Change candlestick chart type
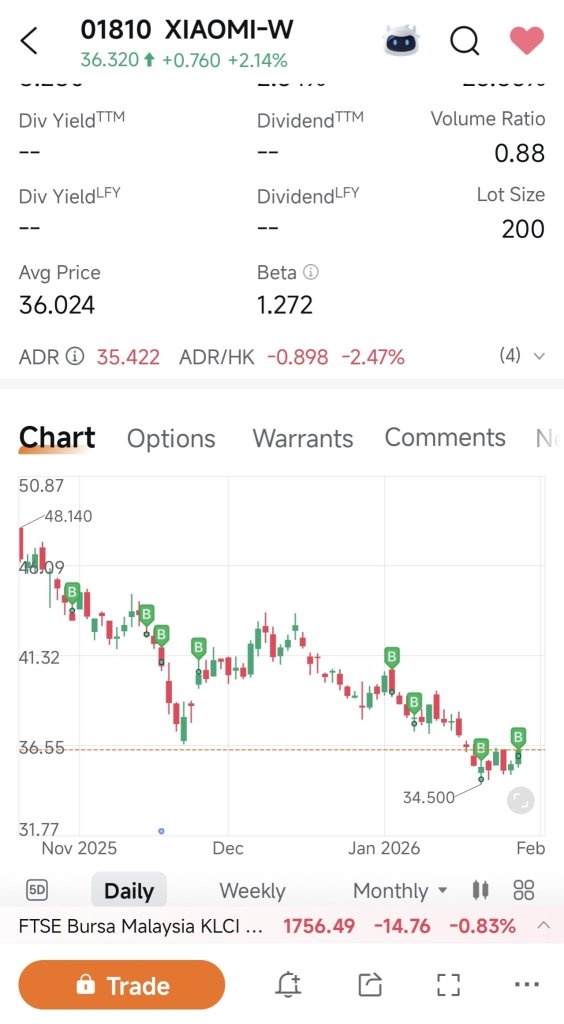Image resolution: width=564 pixels, height=1024 pixels. coord(480,889)
